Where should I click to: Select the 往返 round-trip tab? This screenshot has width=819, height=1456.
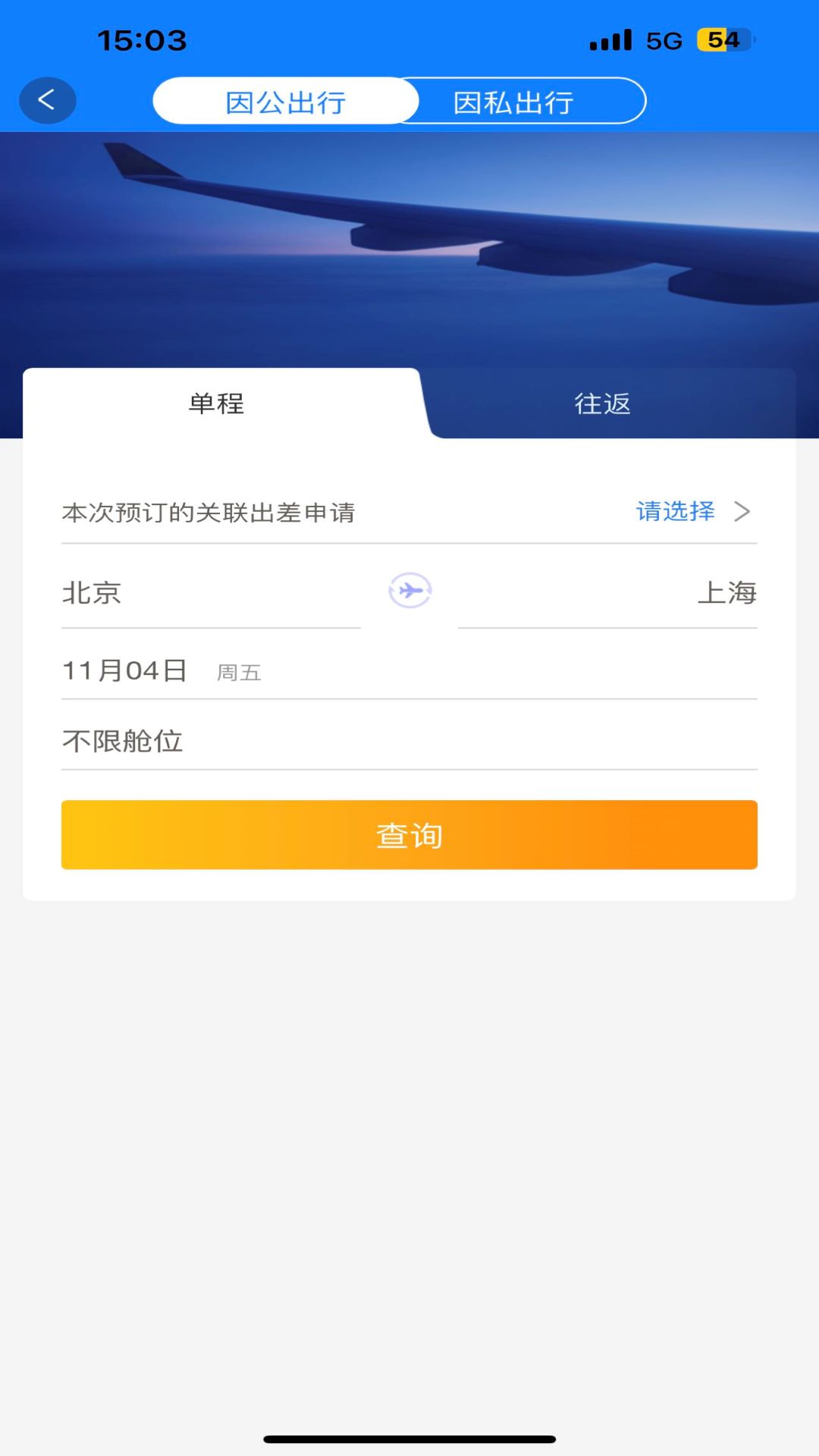601,404
